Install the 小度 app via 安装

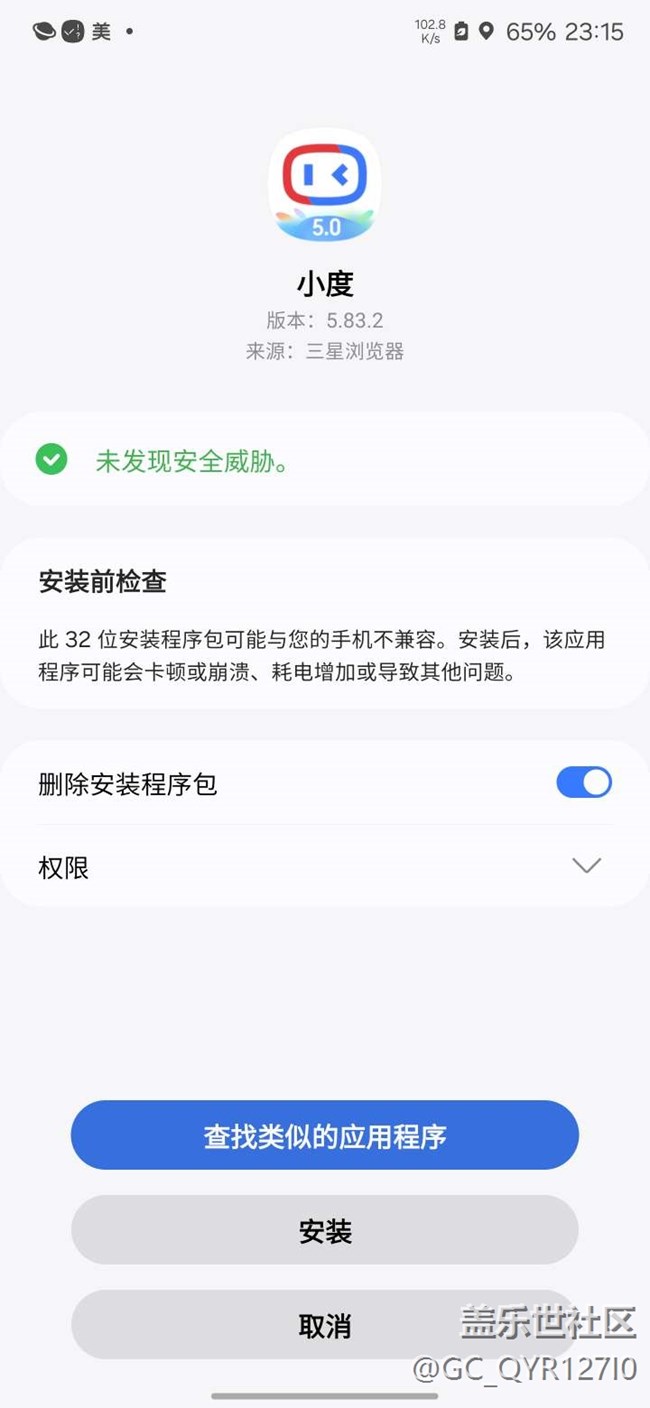(x=324, y=1230)
